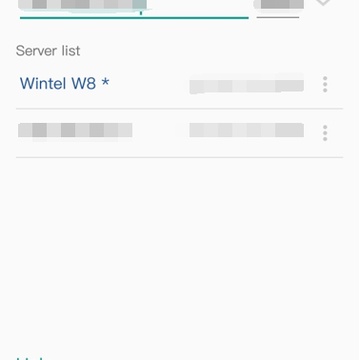Open overflow menu for Wintel W8

[325, 84]
